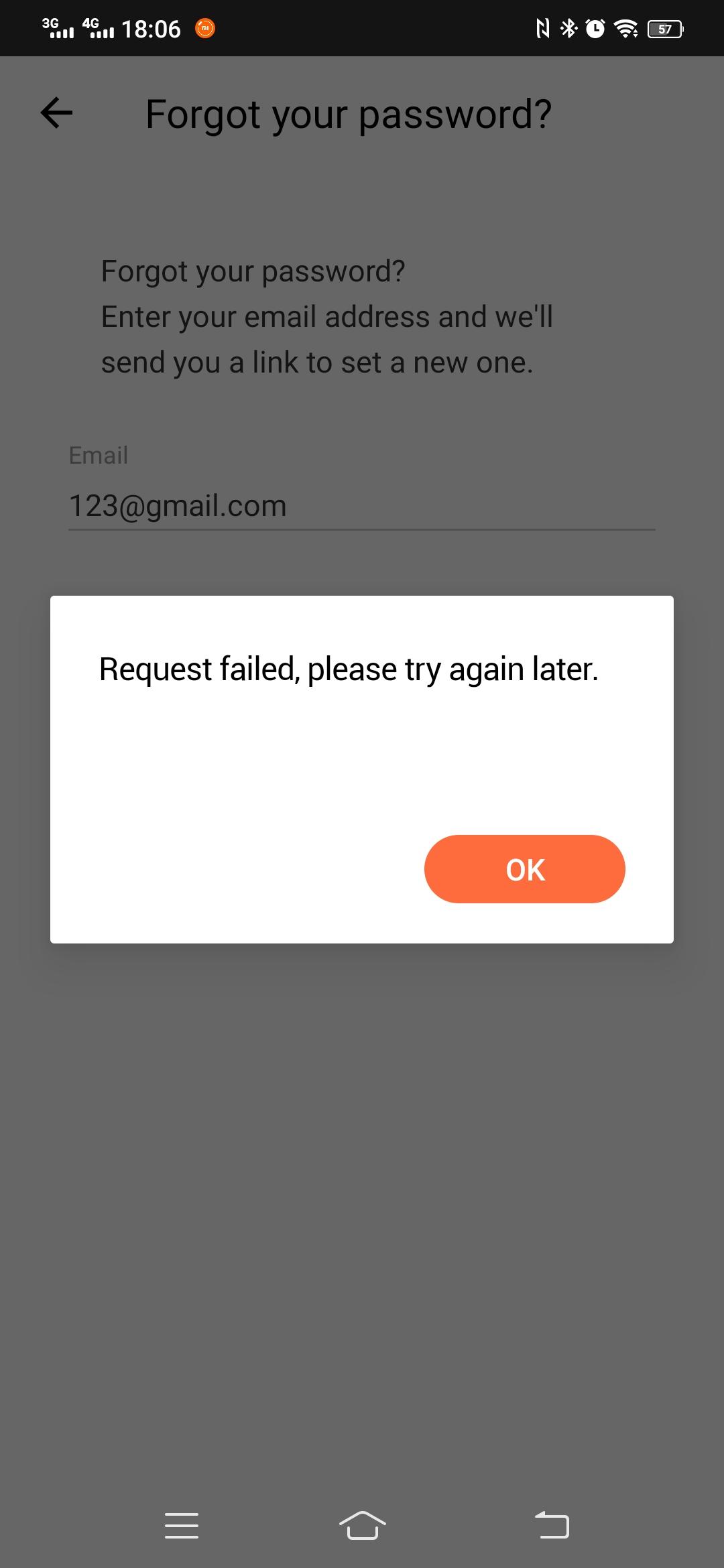Dismiss the error dialog with OK
Screen dimensions: 724x1568
point(524,869)
